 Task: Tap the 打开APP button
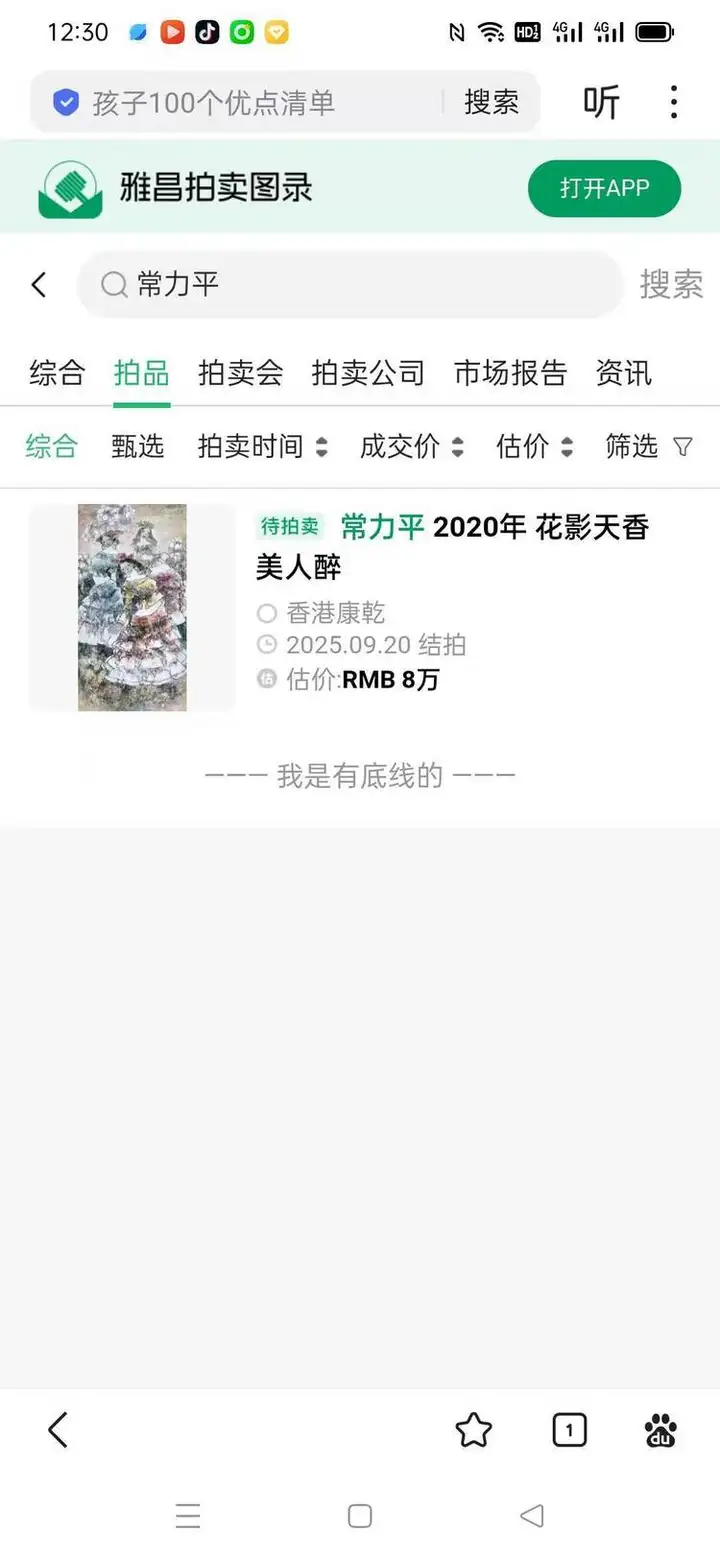(604, 188)
